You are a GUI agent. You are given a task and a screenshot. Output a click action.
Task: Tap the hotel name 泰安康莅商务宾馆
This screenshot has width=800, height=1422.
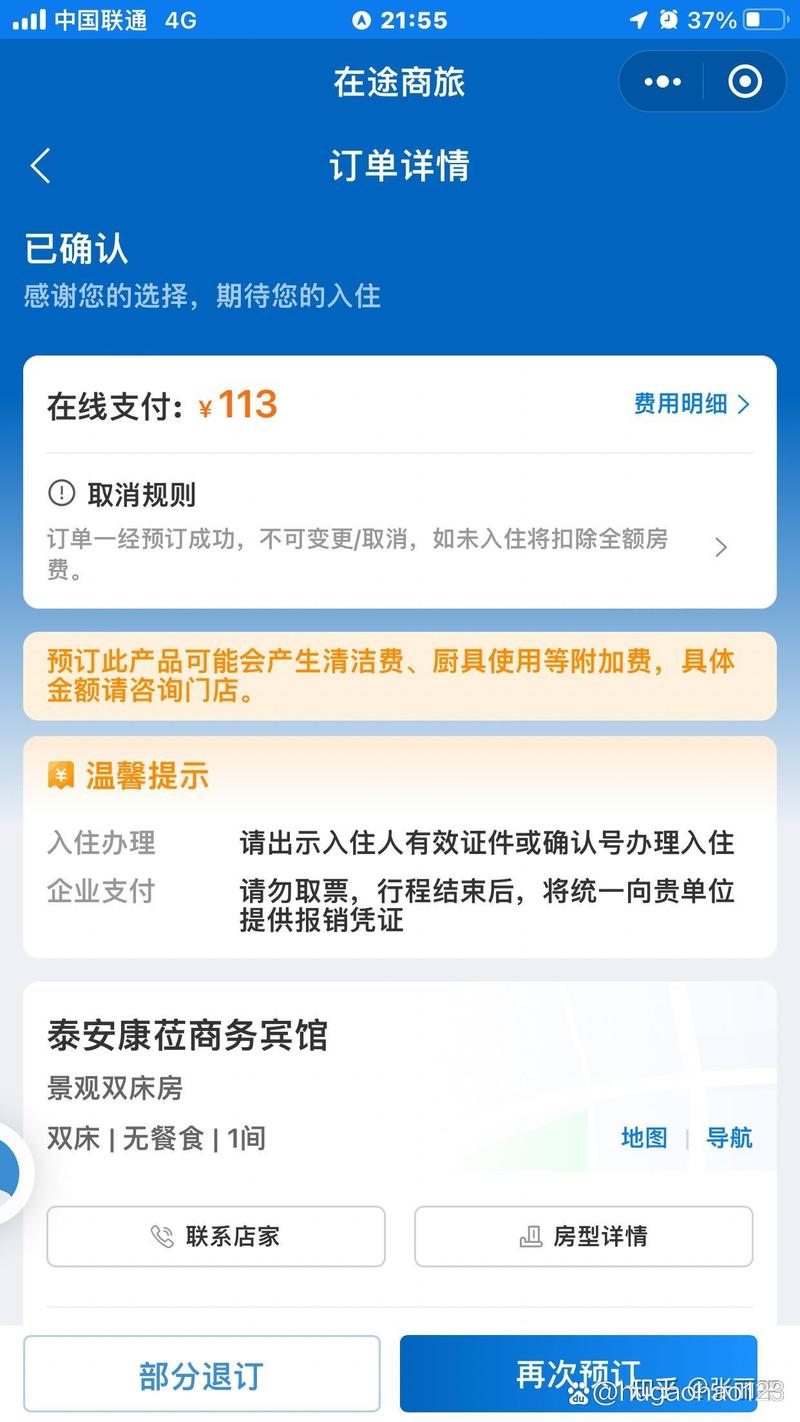click(184, 1036)
